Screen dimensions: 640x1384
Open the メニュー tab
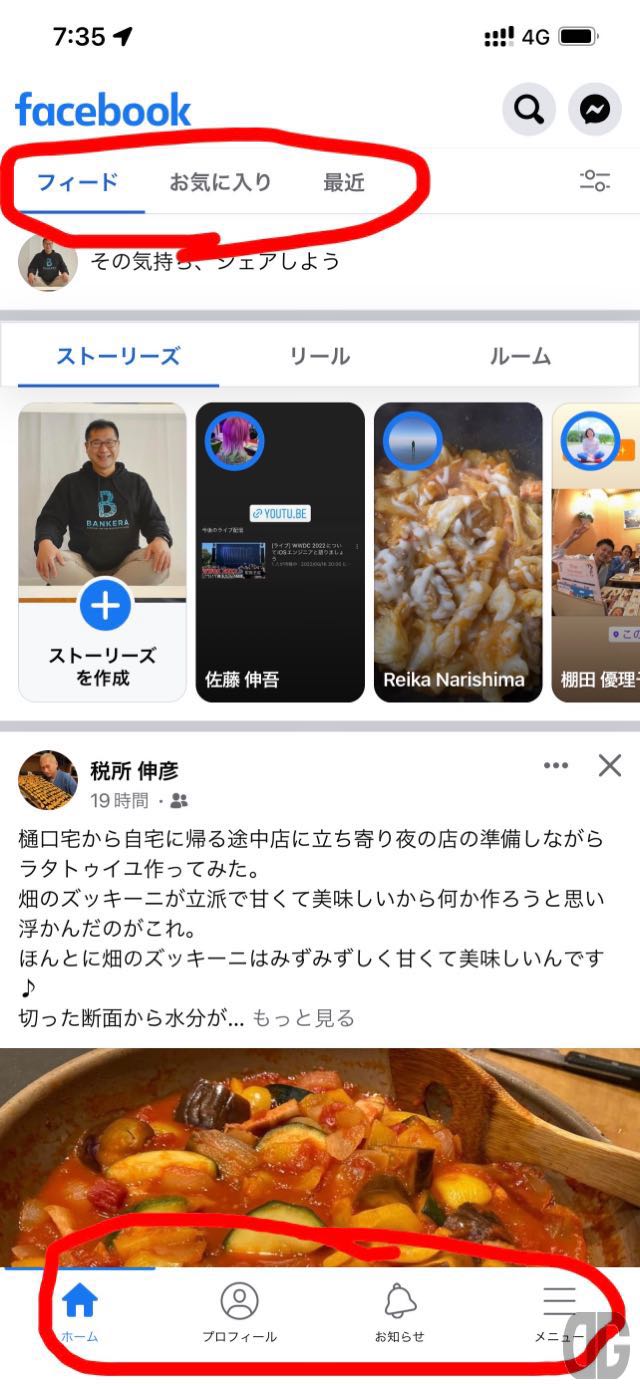pyautogui.click(x=558, y=1311)
